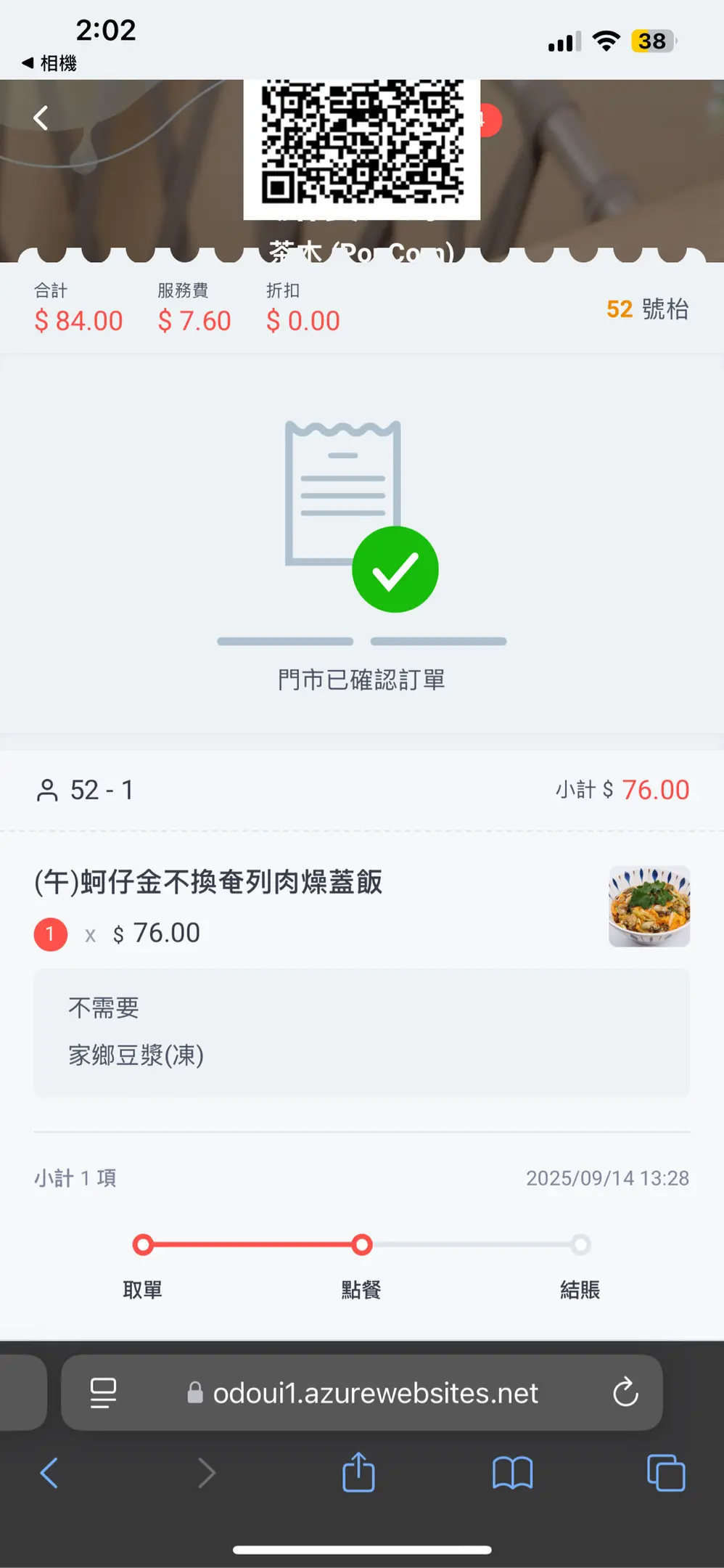This screenshot has width=724, height=1568.
Task: Open Safari bookmarks
Action: [x=512, y=1473]
